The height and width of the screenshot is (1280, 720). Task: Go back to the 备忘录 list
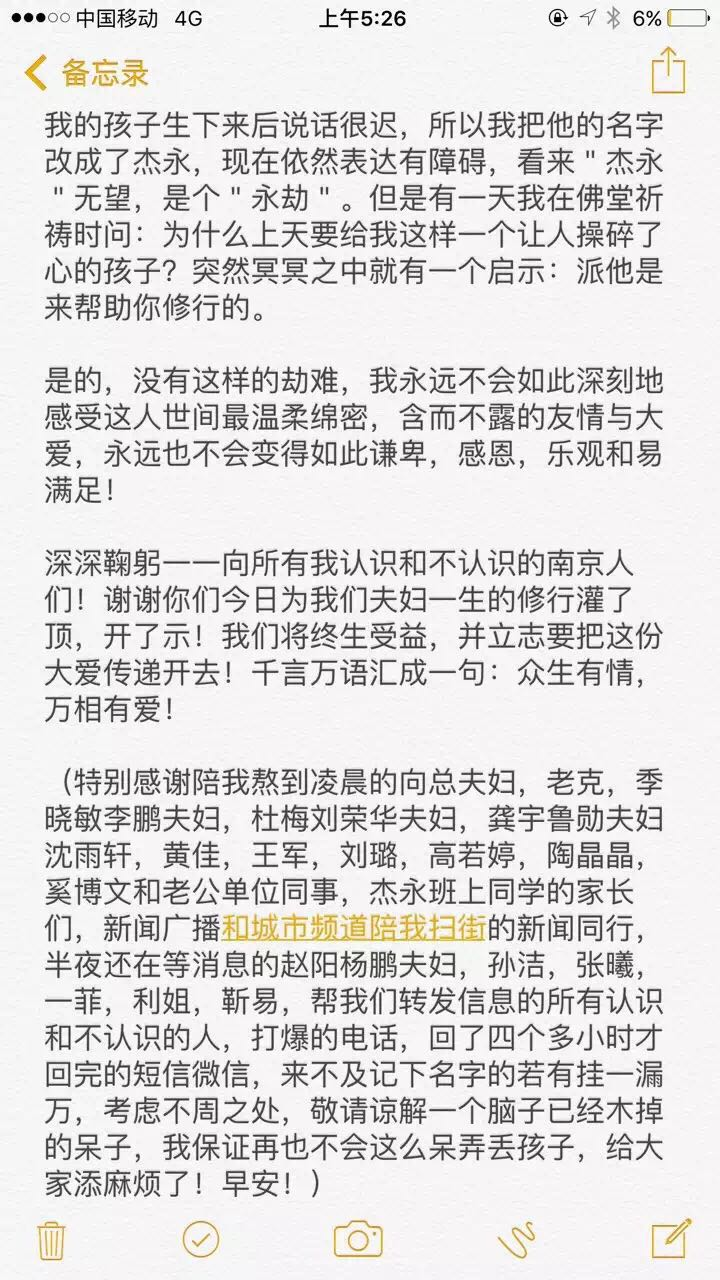click(86, 73)
